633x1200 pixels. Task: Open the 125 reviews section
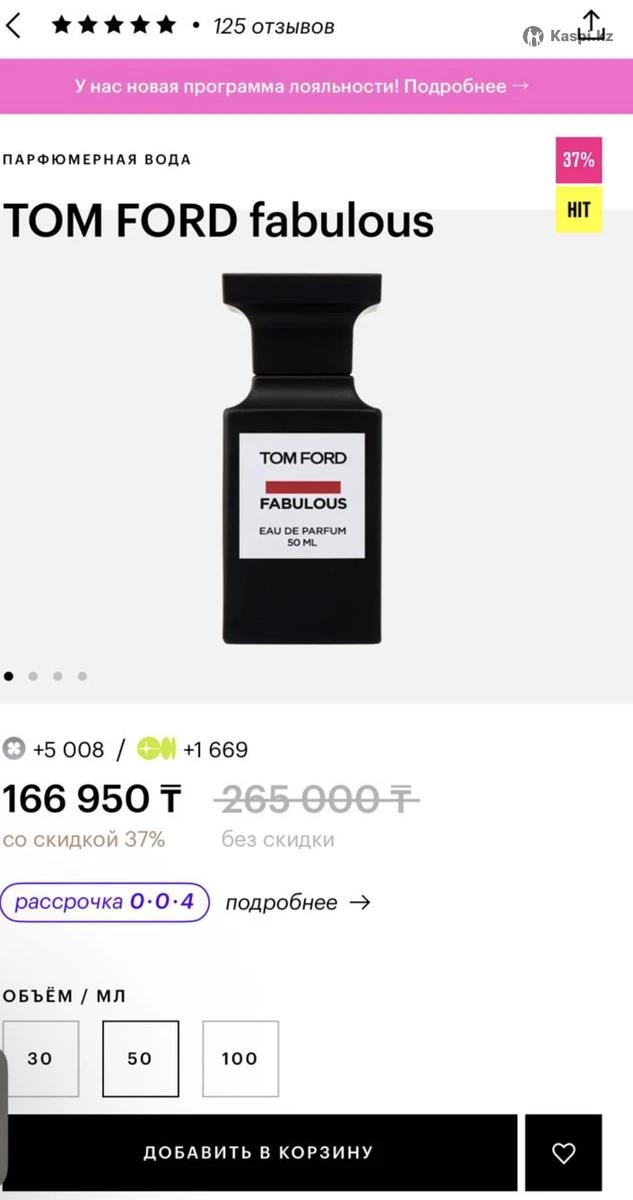click(x=273, y=26)
